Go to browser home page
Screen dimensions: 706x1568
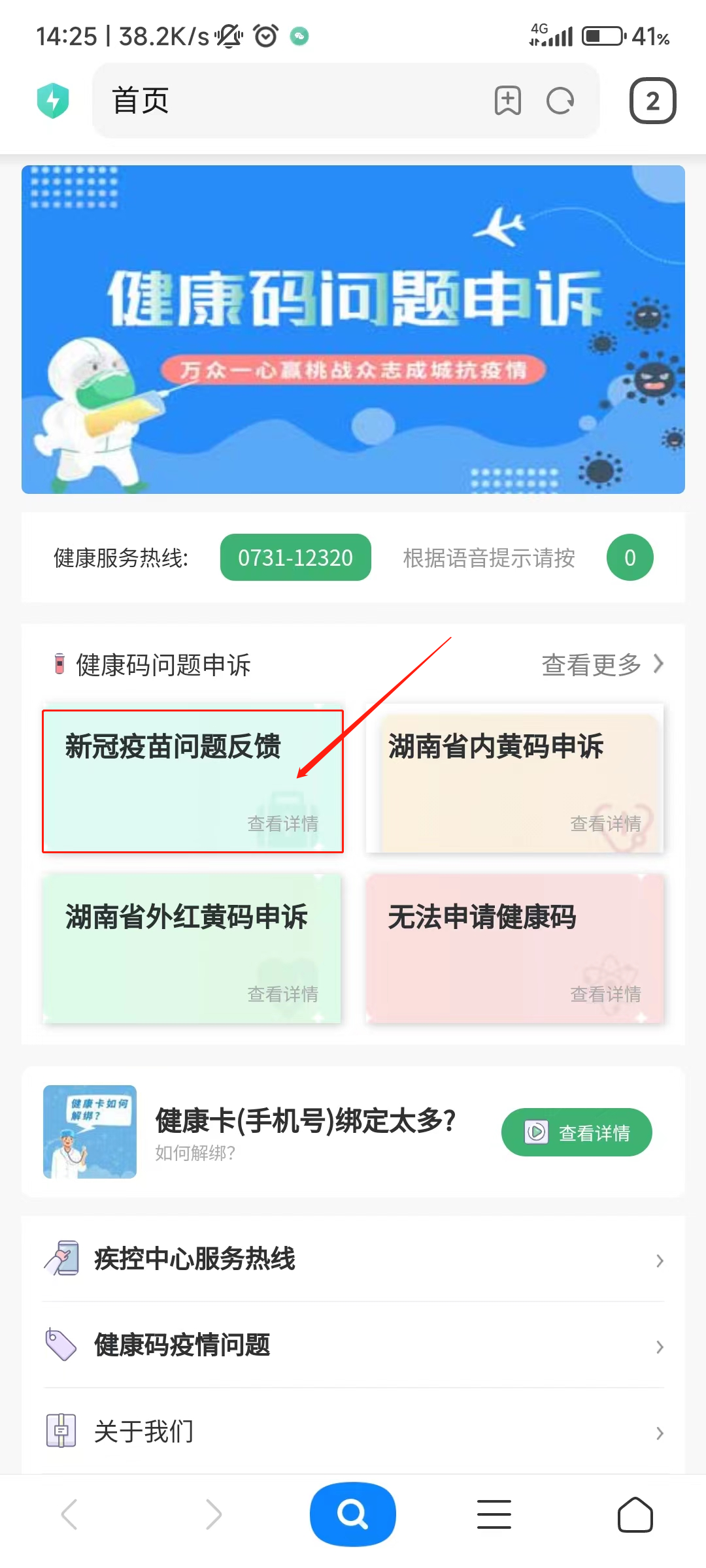pyautogui.click(x=635, y=1514)
